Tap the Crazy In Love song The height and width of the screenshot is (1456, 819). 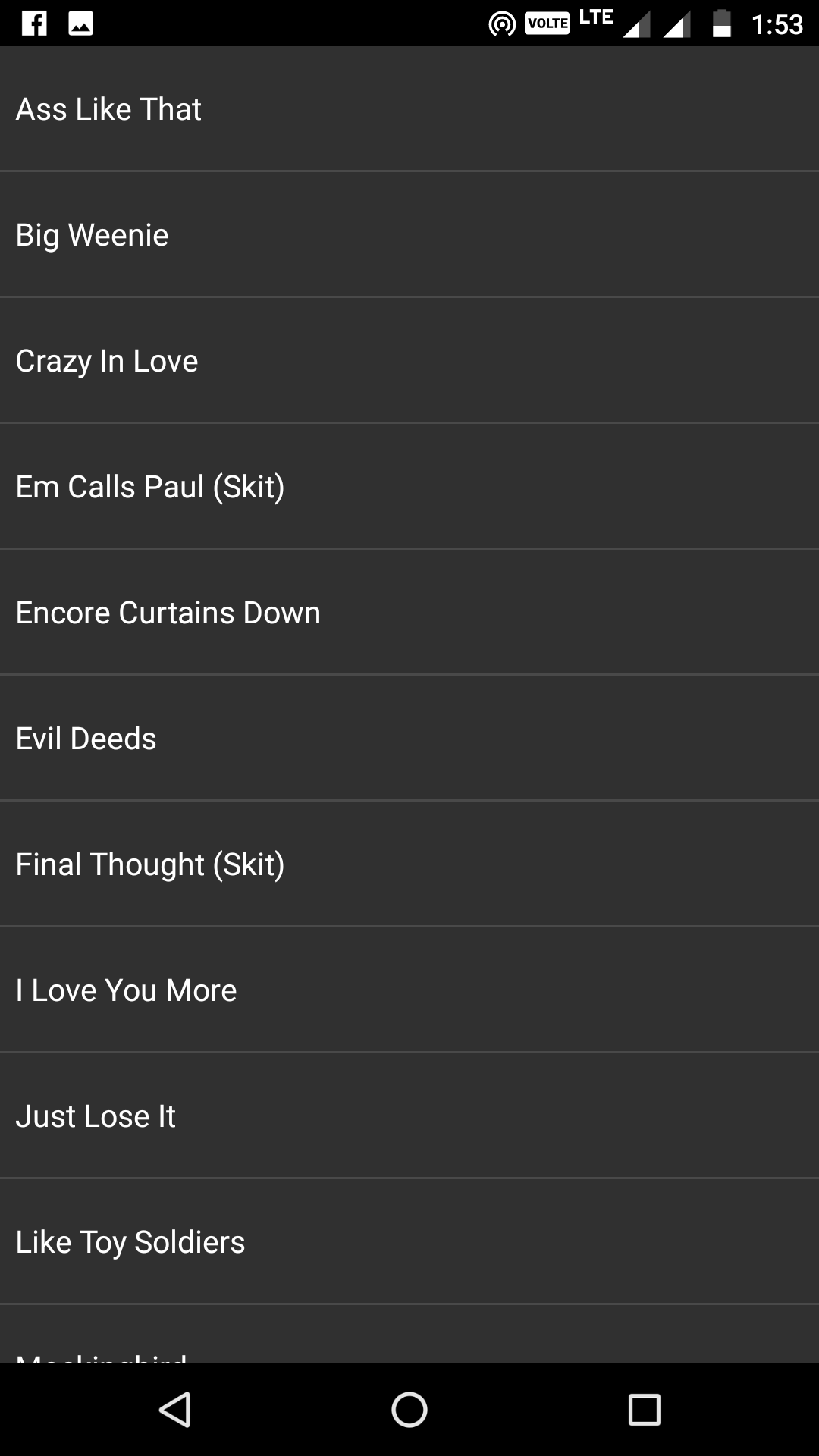point(409,361)
